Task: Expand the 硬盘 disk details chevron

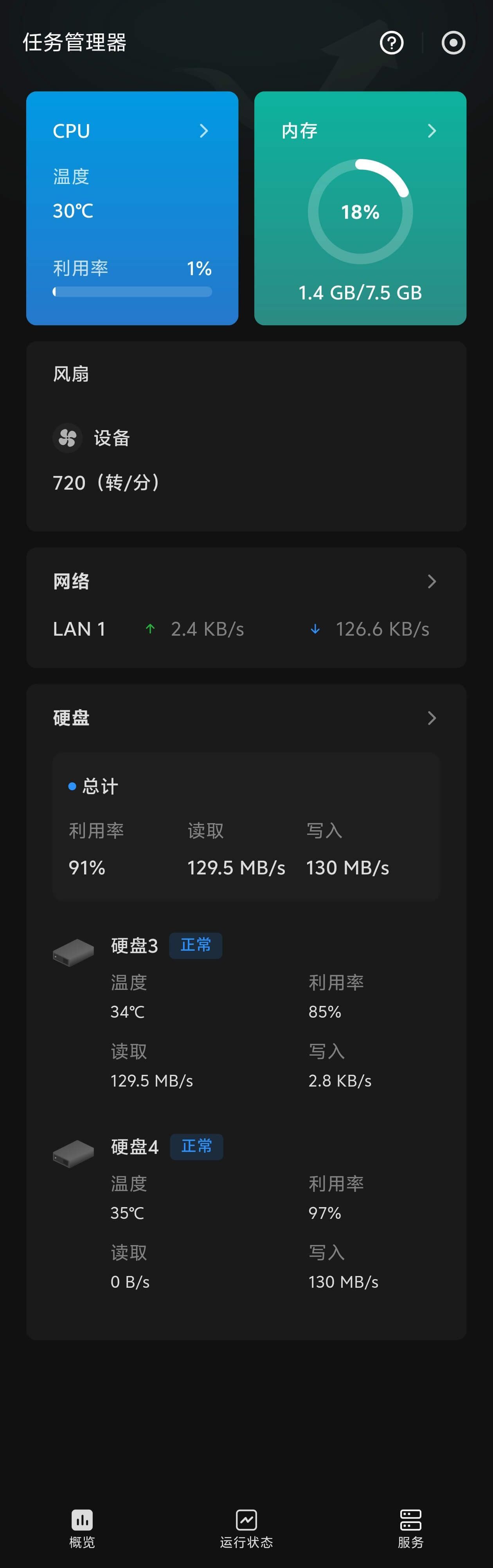Action: click(431, 717)
